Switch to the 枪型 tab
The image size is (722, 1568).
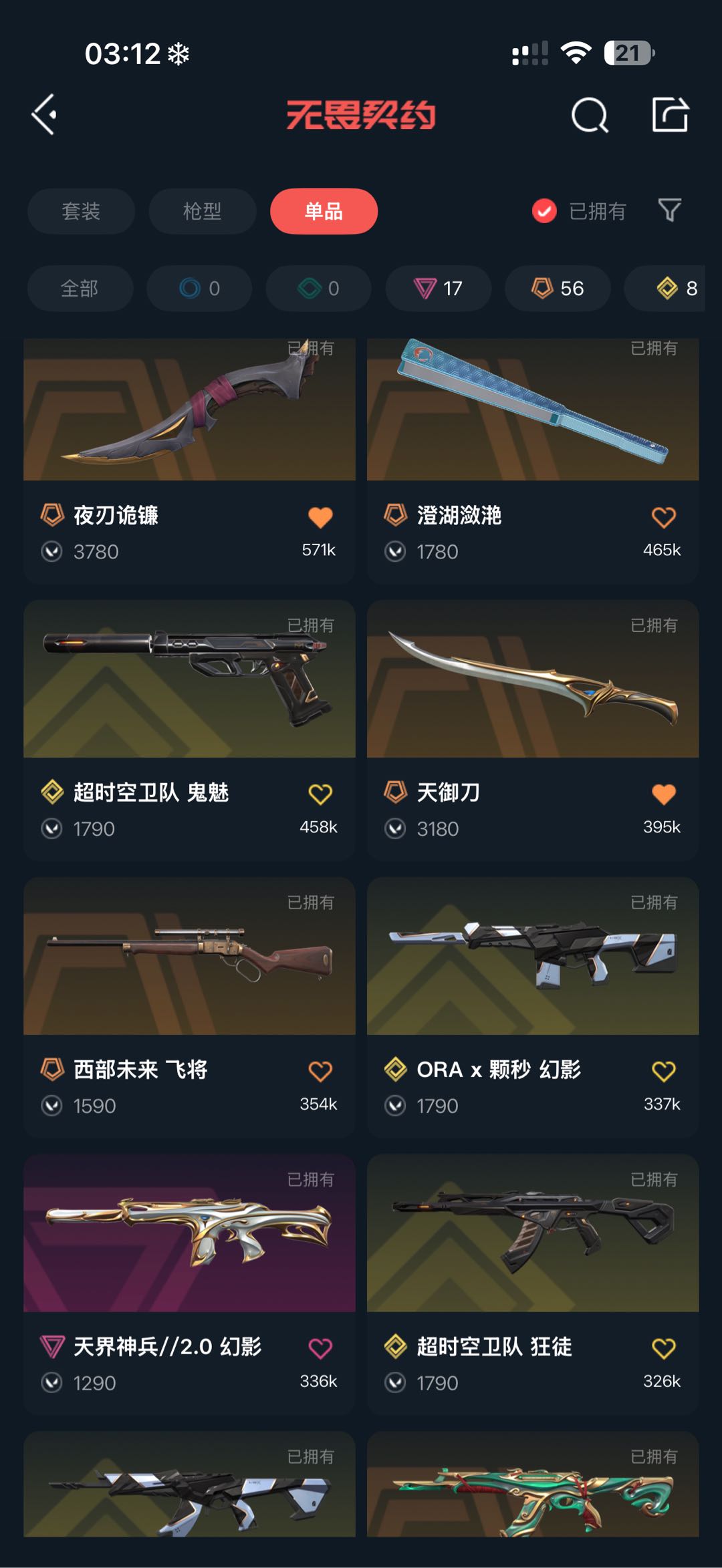click(x=203, y=211)
